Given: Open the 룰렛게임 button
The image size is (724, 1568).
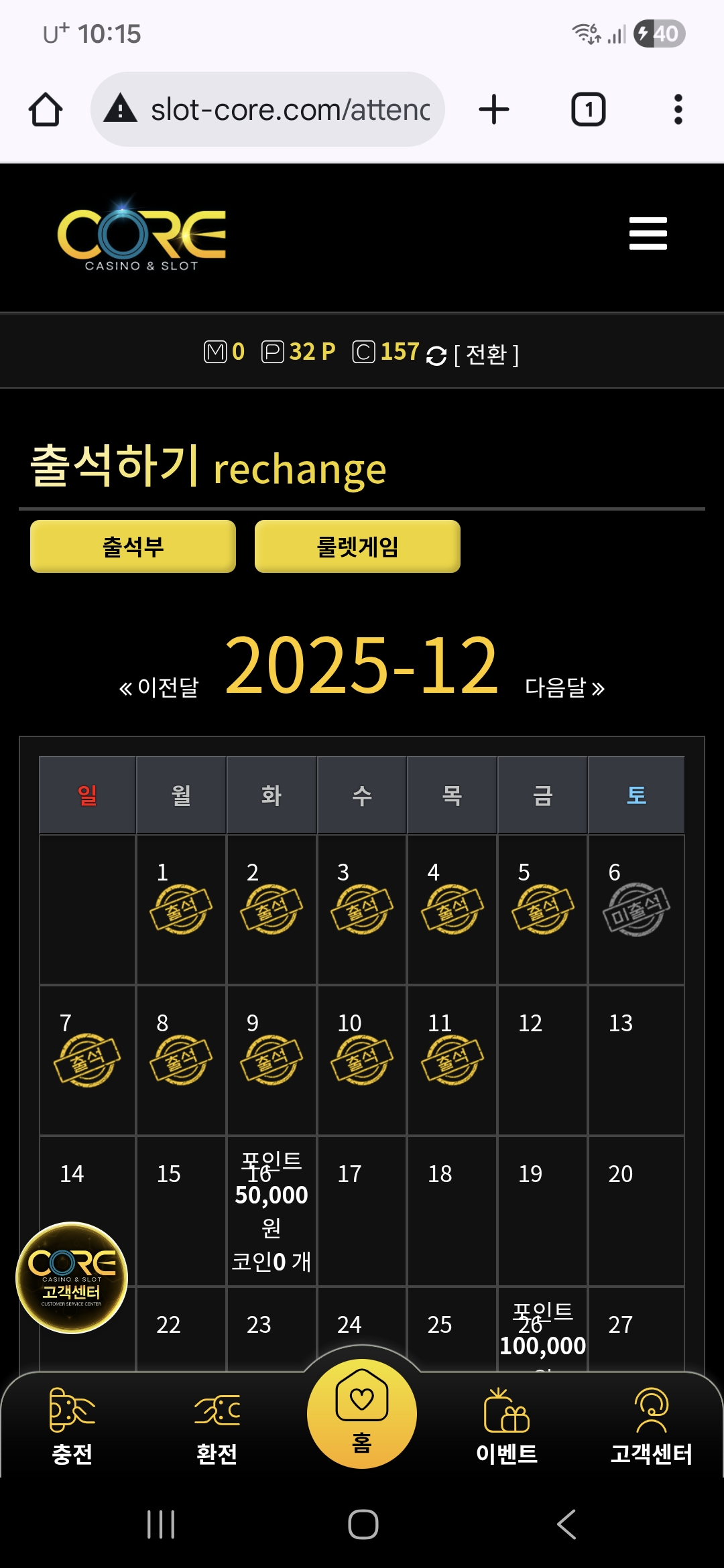Looking at the screenshot, I should click(357, 547).
